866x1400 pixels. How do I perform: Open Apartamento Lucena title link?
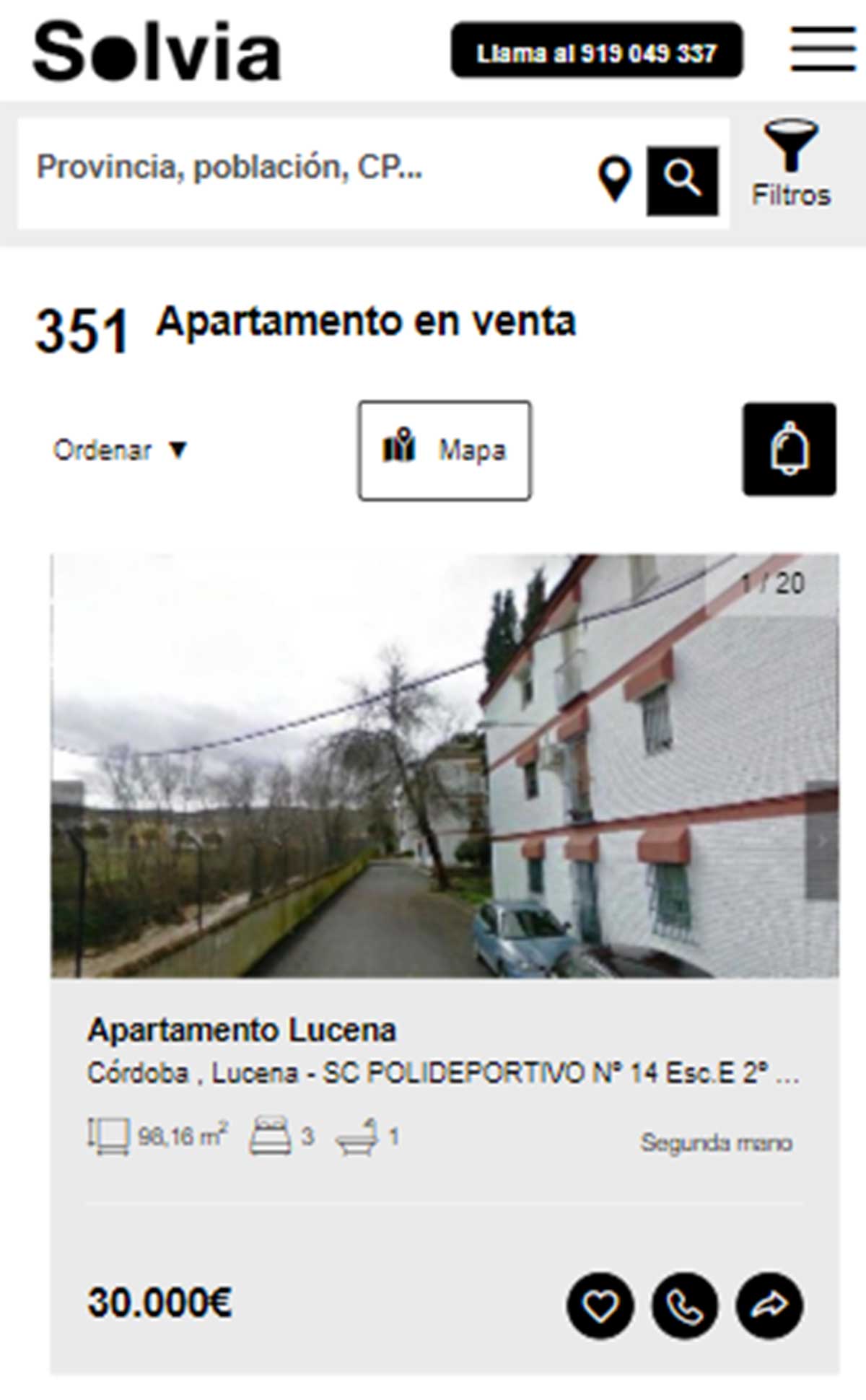pos(242,1030)
